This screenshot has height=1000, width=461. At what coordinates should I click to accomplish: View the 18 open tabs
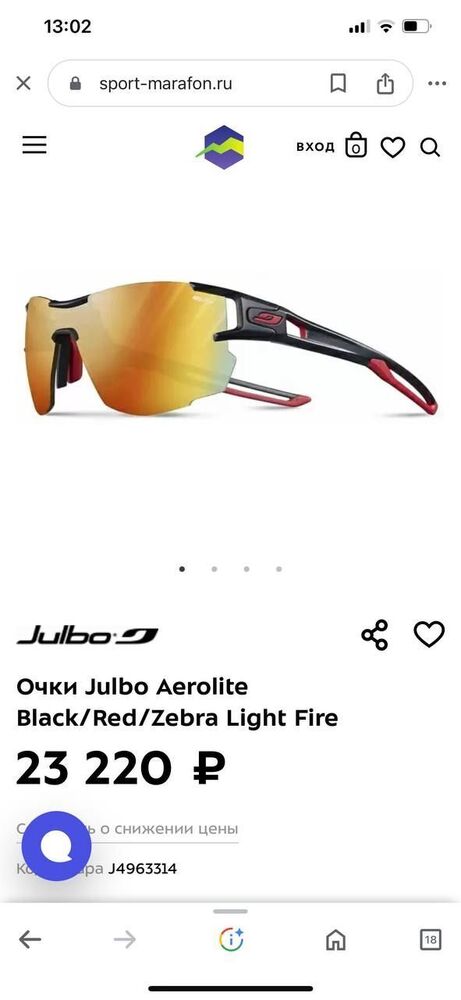tap(431, 939)
